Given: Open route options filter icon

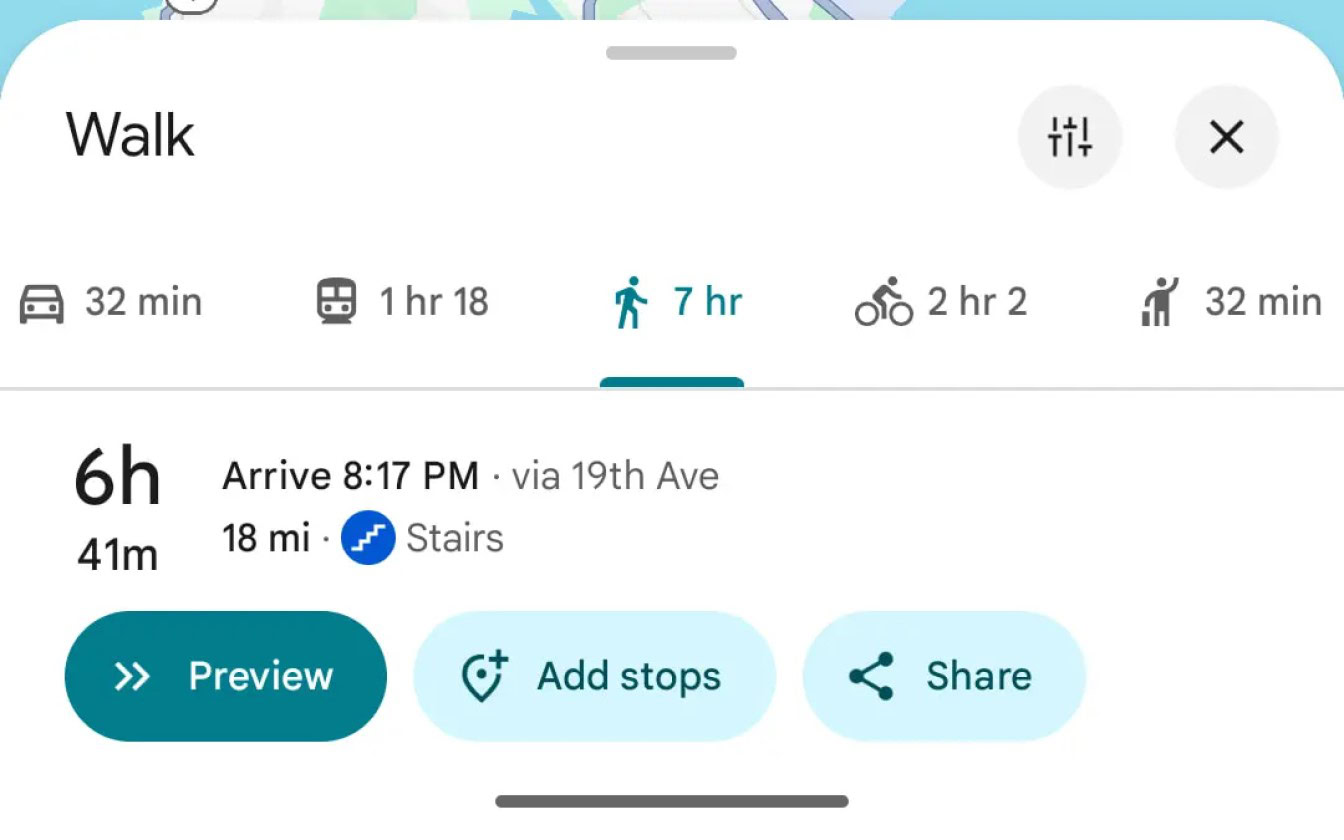Looking at the screenshot, I should point(1069,137).
